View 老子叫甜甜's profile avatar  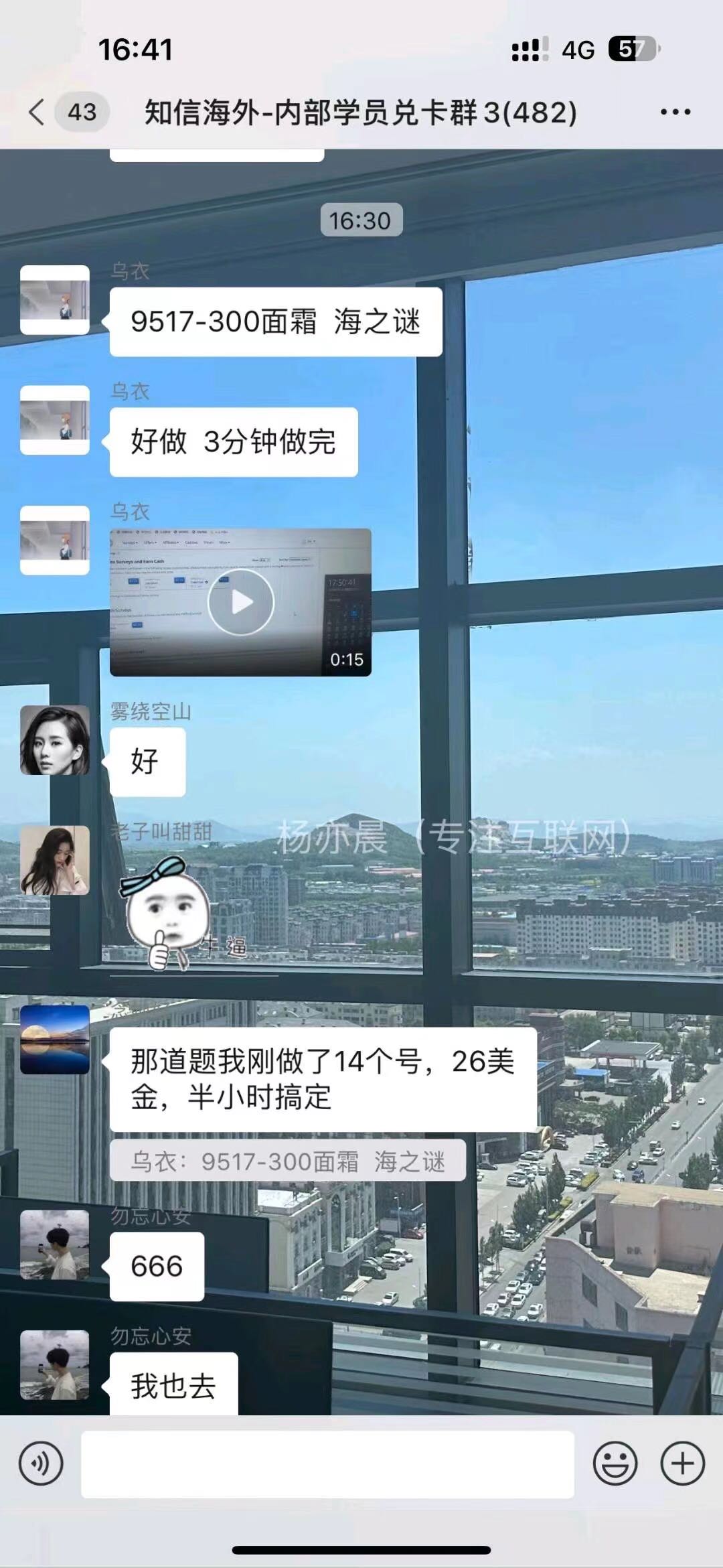55,860
